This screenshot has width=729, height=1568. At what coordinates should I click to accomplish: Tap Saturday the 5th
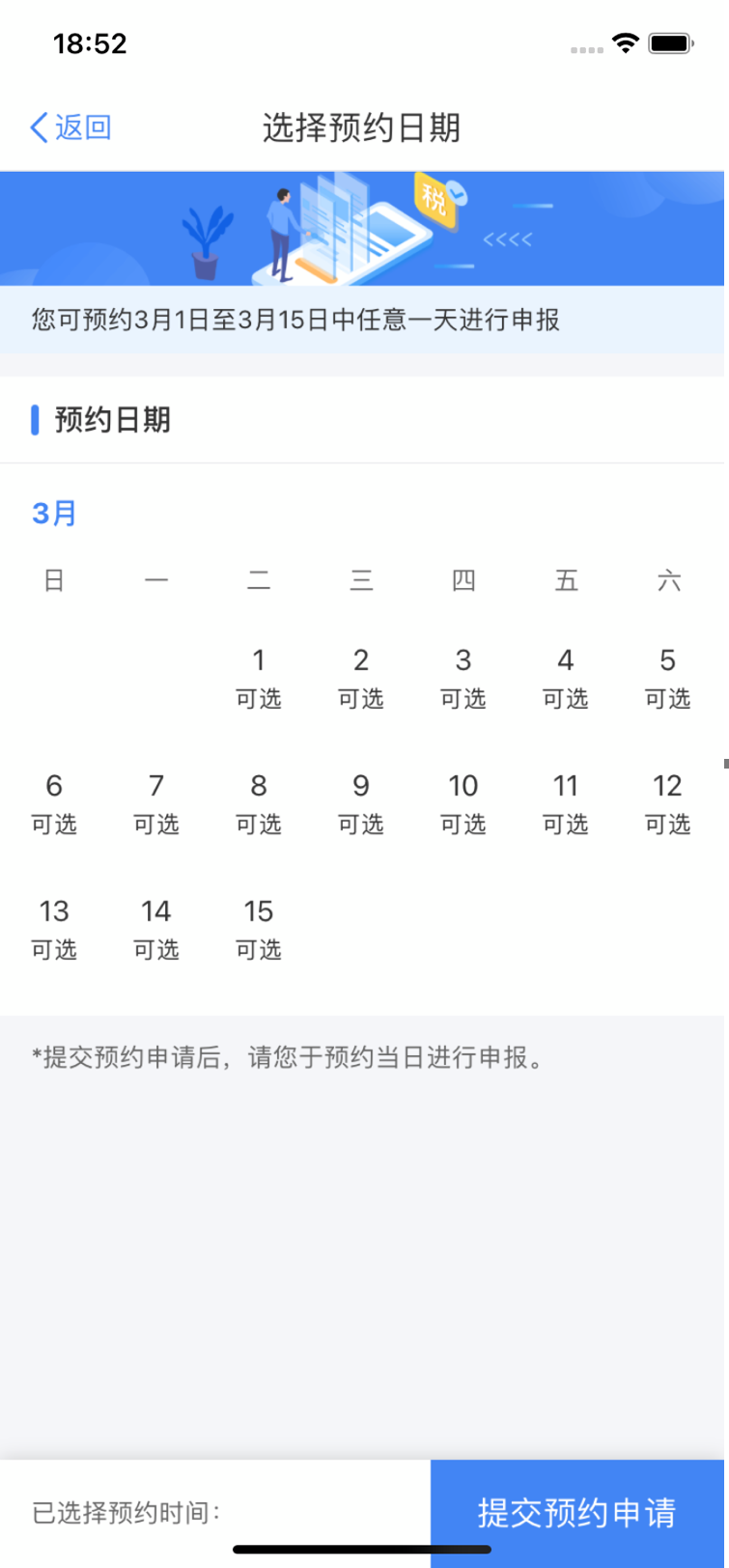point(667,678)
